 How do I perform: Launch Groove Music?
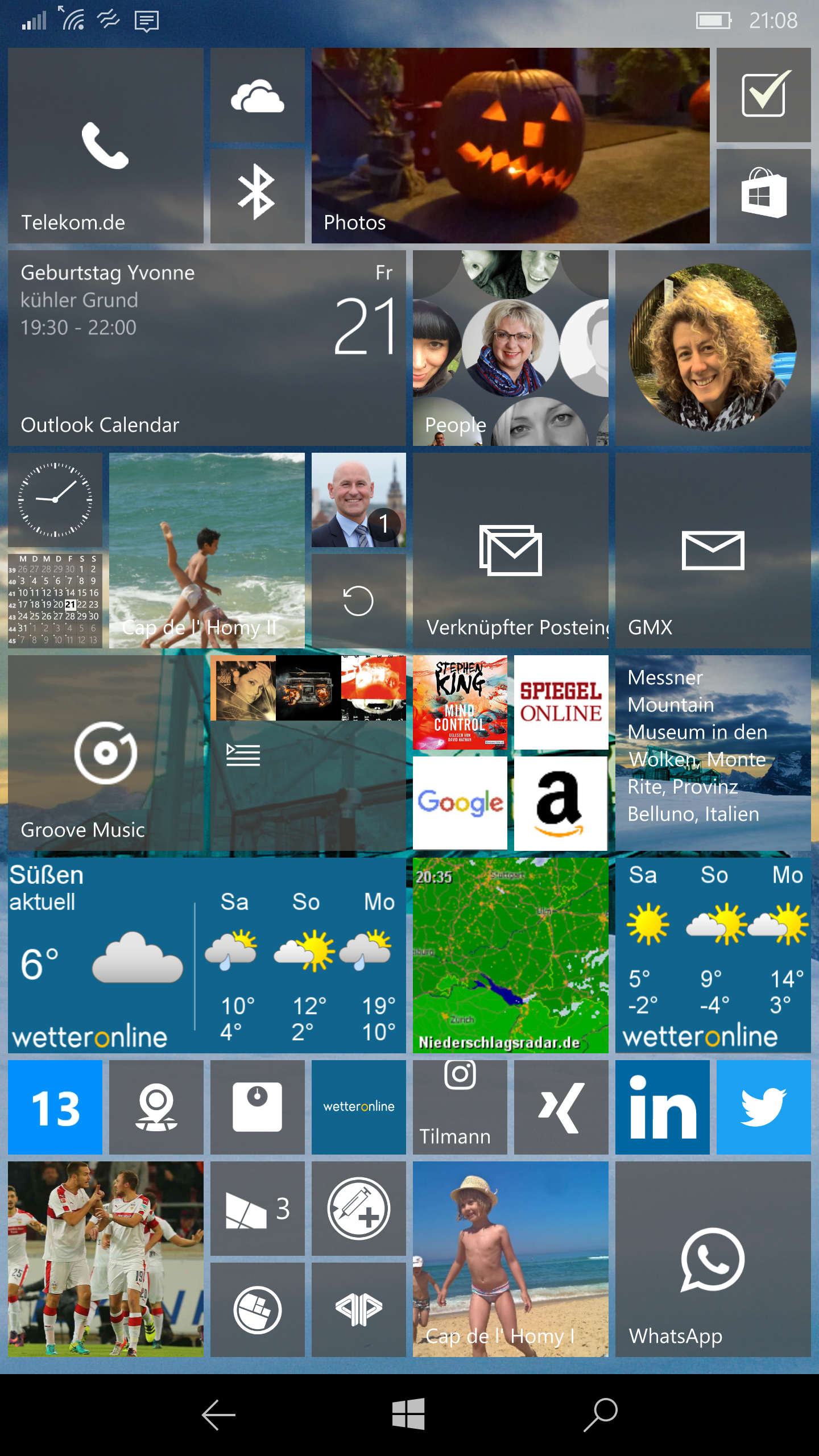(106, 753)
